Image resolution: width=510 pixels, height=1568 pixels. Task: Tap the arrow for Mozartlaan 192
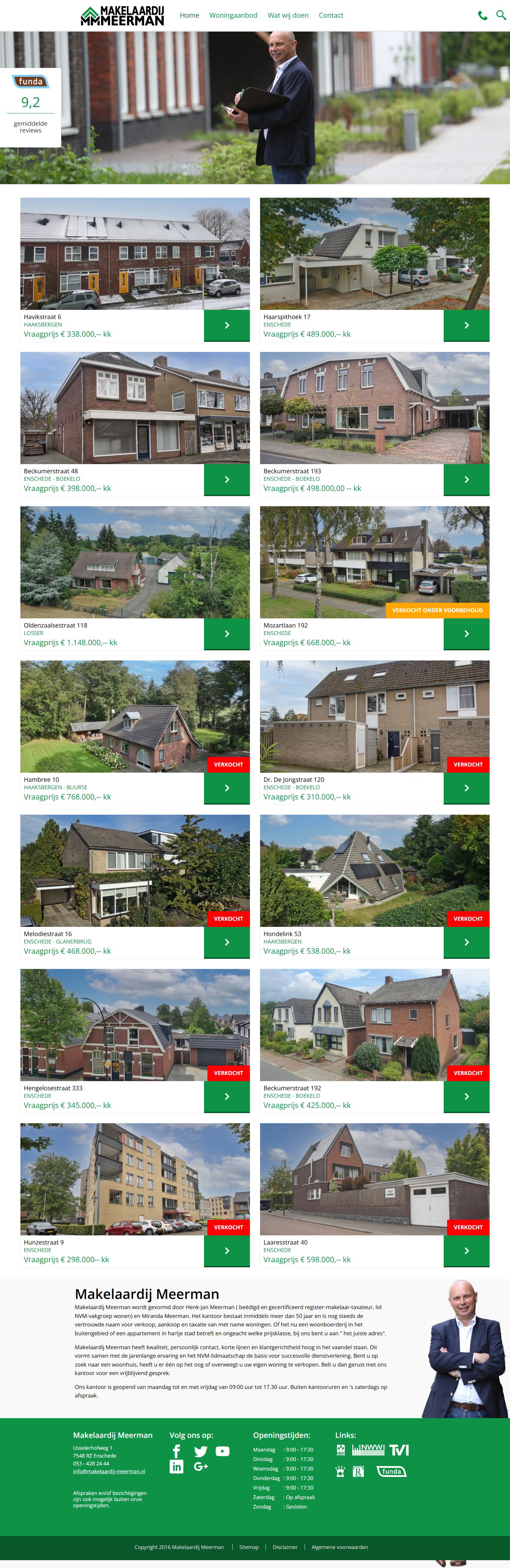pos(466,634)
